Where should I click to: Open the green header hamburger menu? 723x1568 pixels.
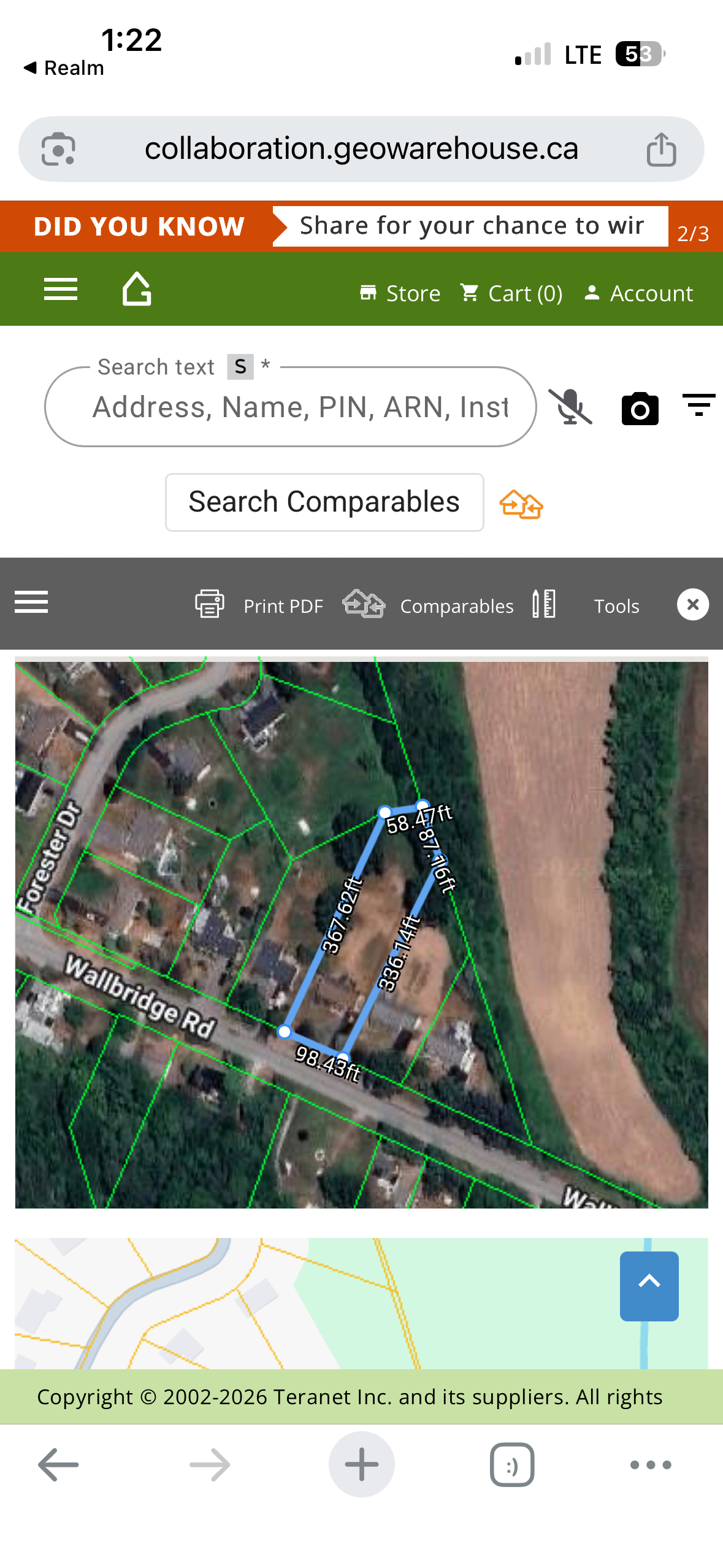coord(61,289)
